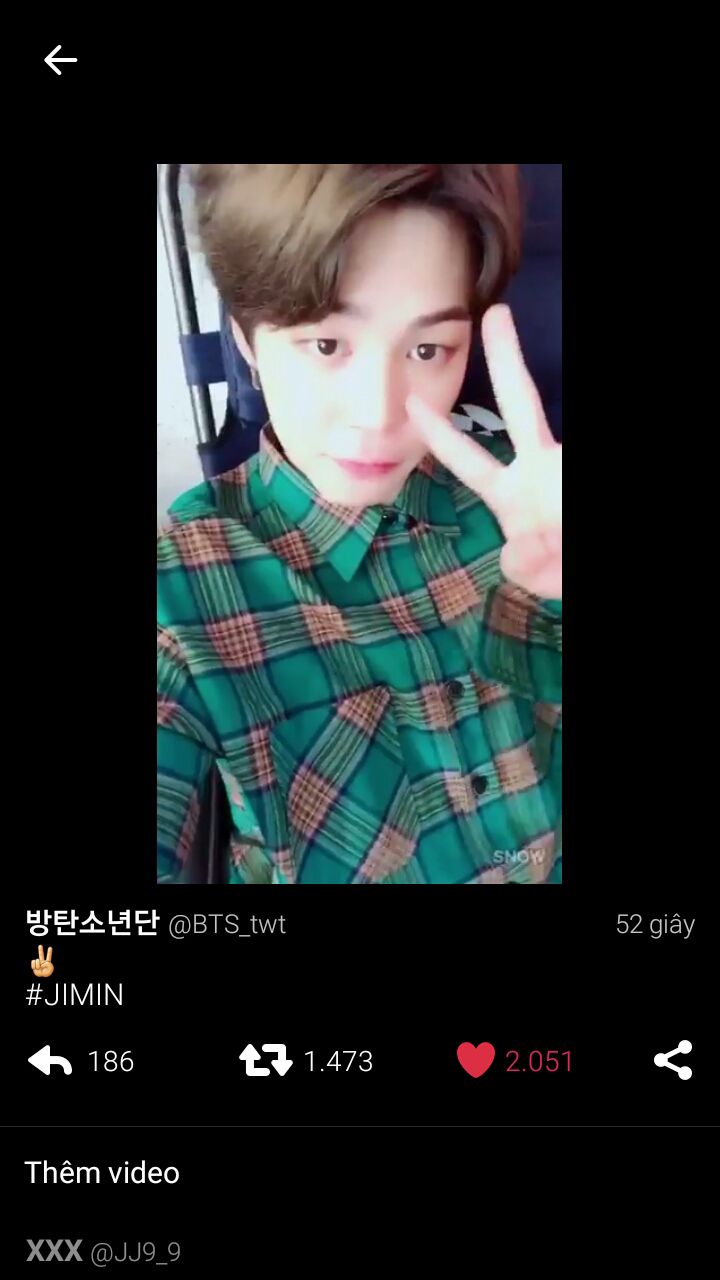720x1280 pixels.
Task: Tap the video to show playback controls
Action: point(359,523)
